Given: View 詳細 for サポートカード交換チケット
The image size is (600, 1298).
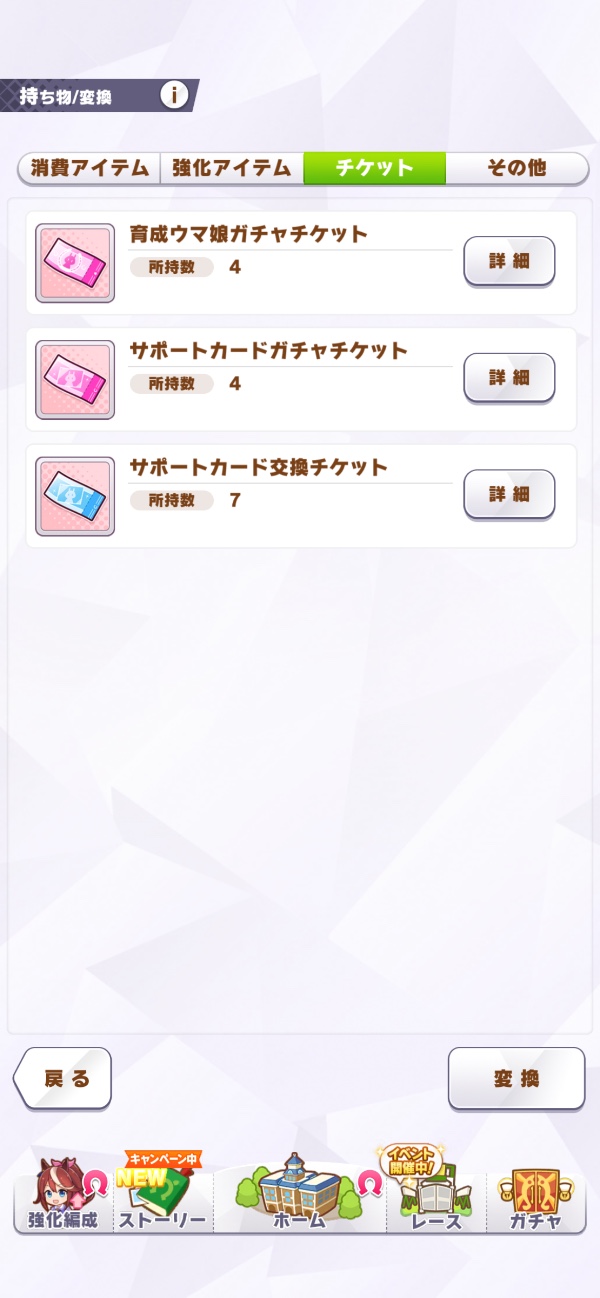Looking at the screenshot, I should coord(509,495).
